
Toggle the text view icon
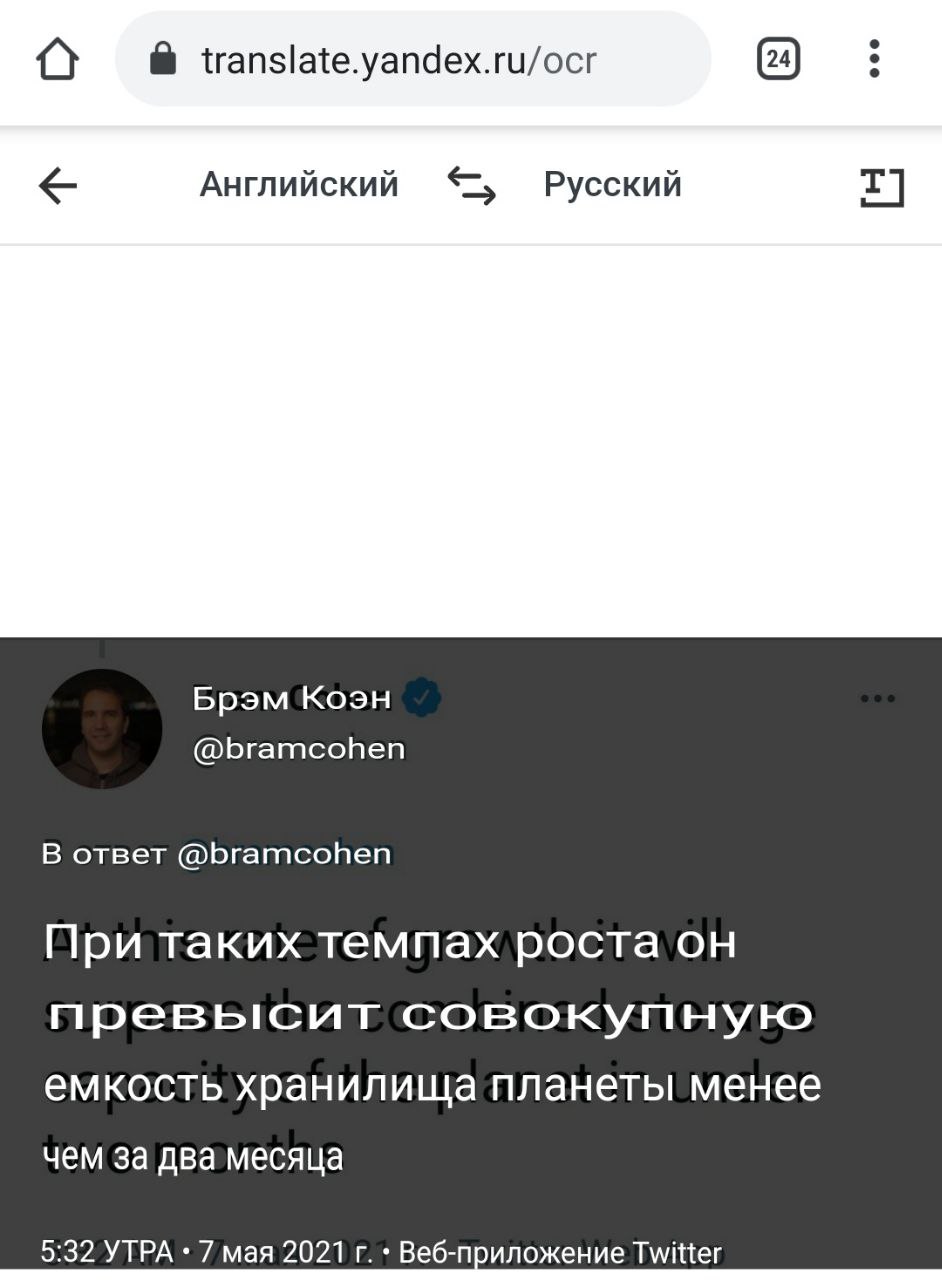[x=881, y=187]
